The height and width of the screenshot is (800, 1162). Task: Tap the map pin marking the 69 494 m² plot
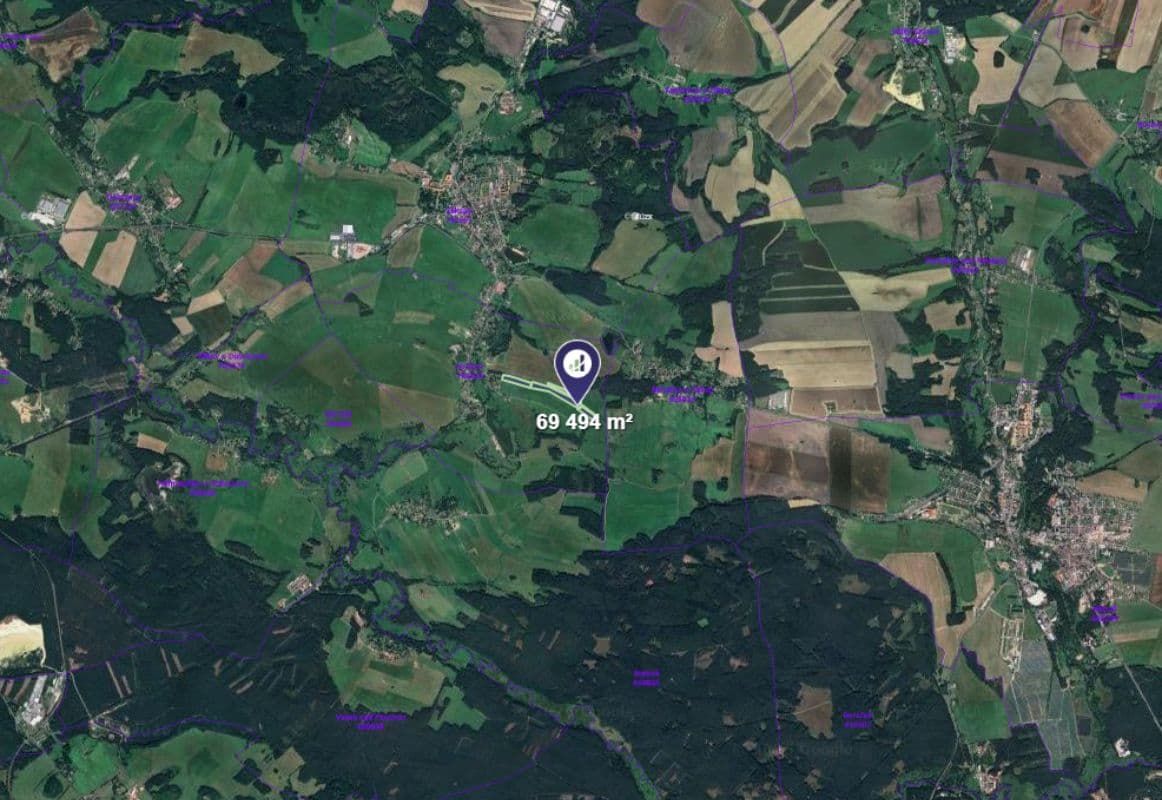pyautogui.click(x=577, y=364)
